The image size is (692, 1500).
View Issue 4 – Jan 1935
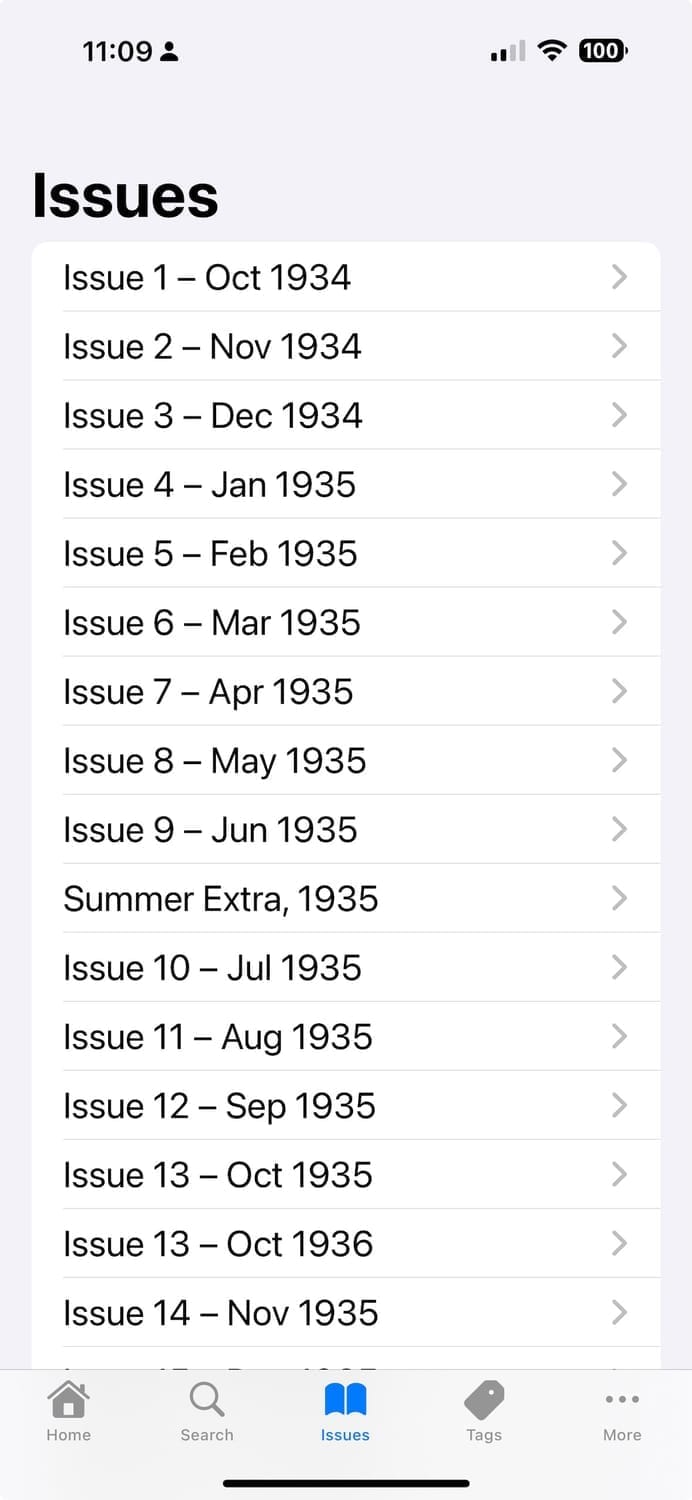pos(346,484)
